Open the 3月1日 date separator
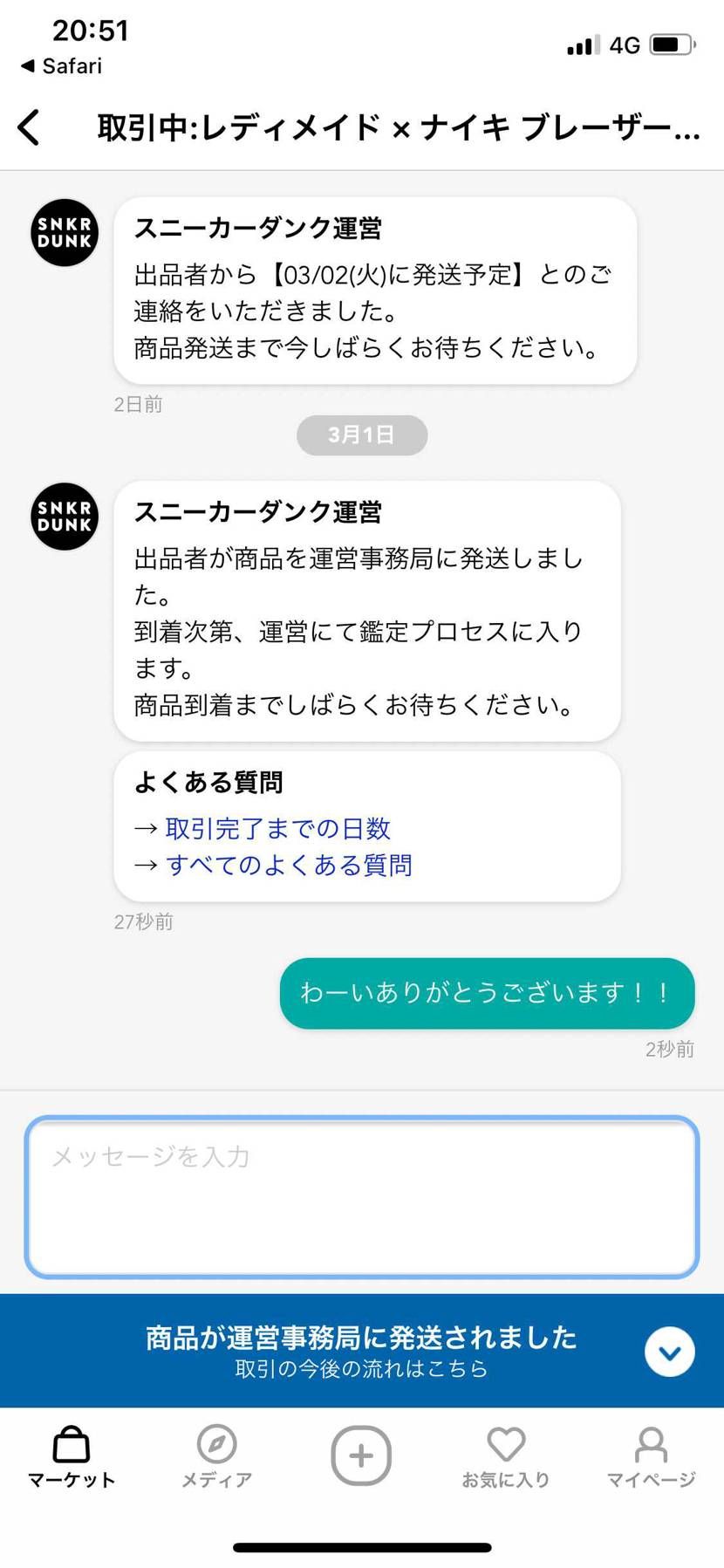The image size is (724, 1568). [361, 435]
